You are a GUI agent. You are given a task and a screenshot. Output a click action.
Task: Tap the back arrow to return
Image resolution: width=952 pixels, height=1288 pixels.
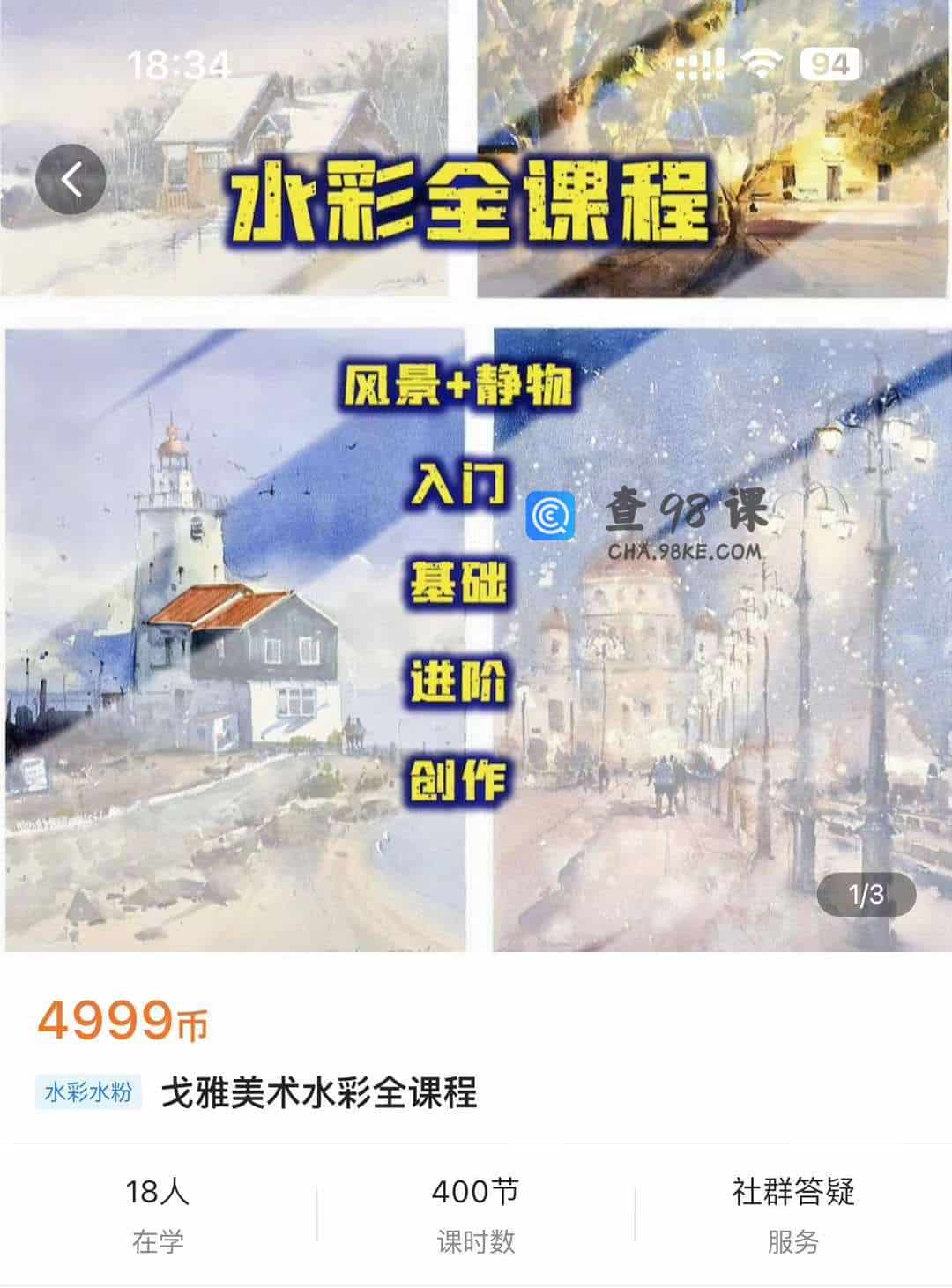coord(71,178)
